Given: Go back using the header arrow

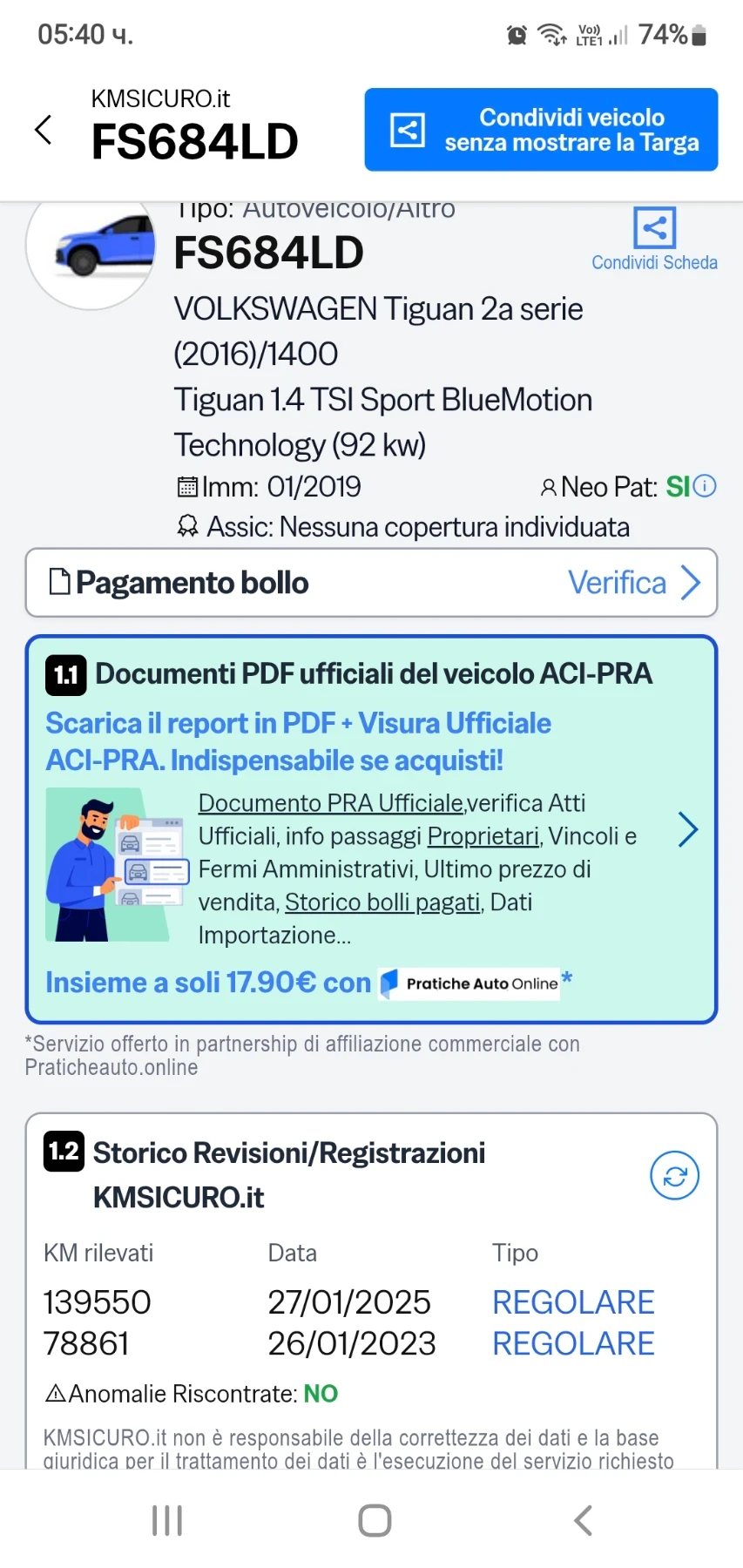Looking at the screenshot, I should (44, 130).
